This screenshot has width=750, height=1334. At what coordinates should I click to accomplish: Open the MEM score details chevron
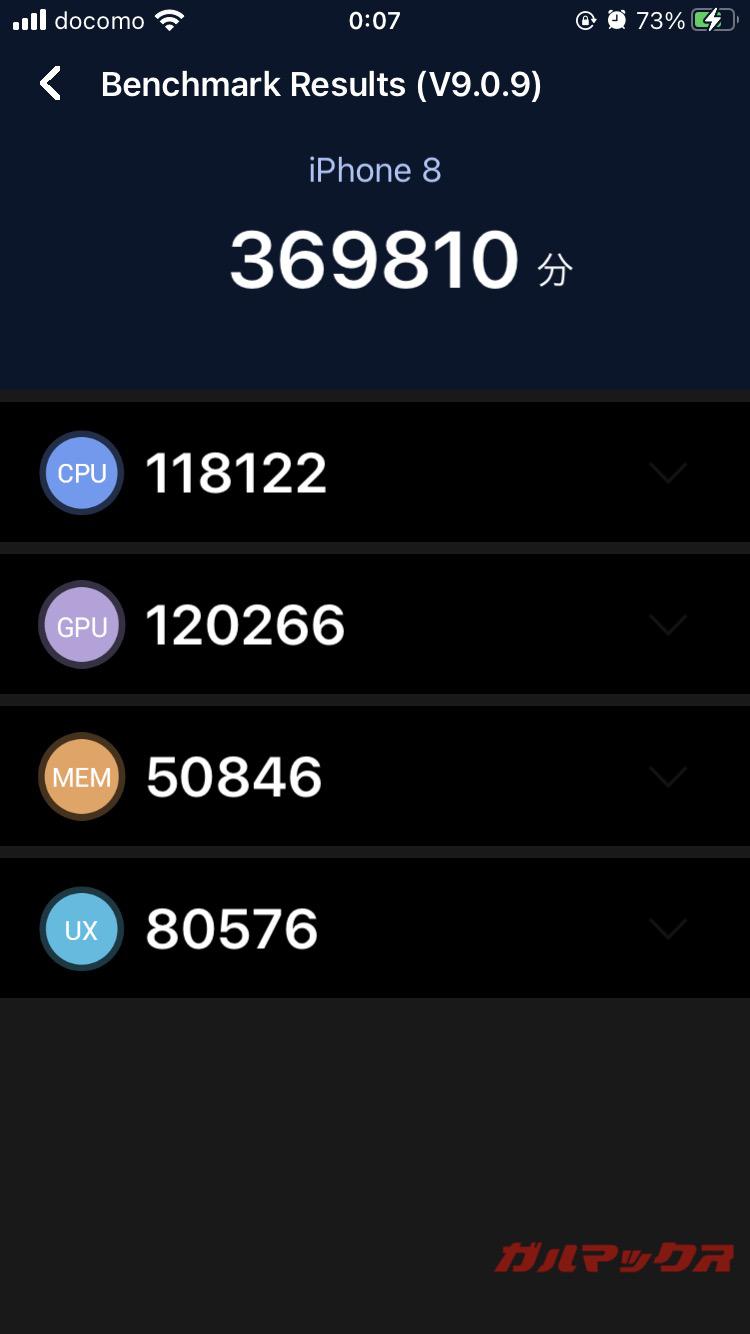[667, 777]
